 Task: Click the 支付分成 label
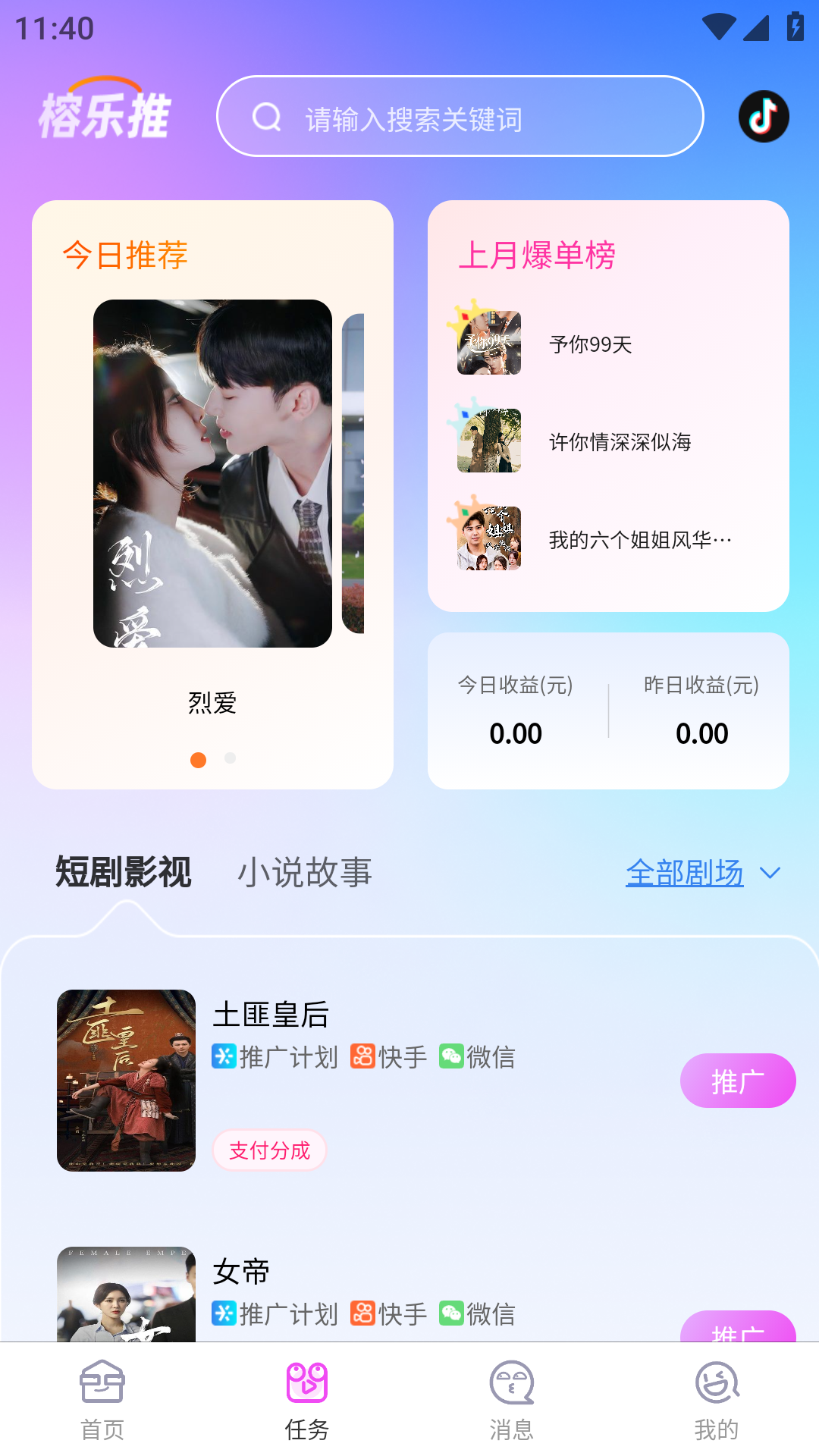point(269,1150)
